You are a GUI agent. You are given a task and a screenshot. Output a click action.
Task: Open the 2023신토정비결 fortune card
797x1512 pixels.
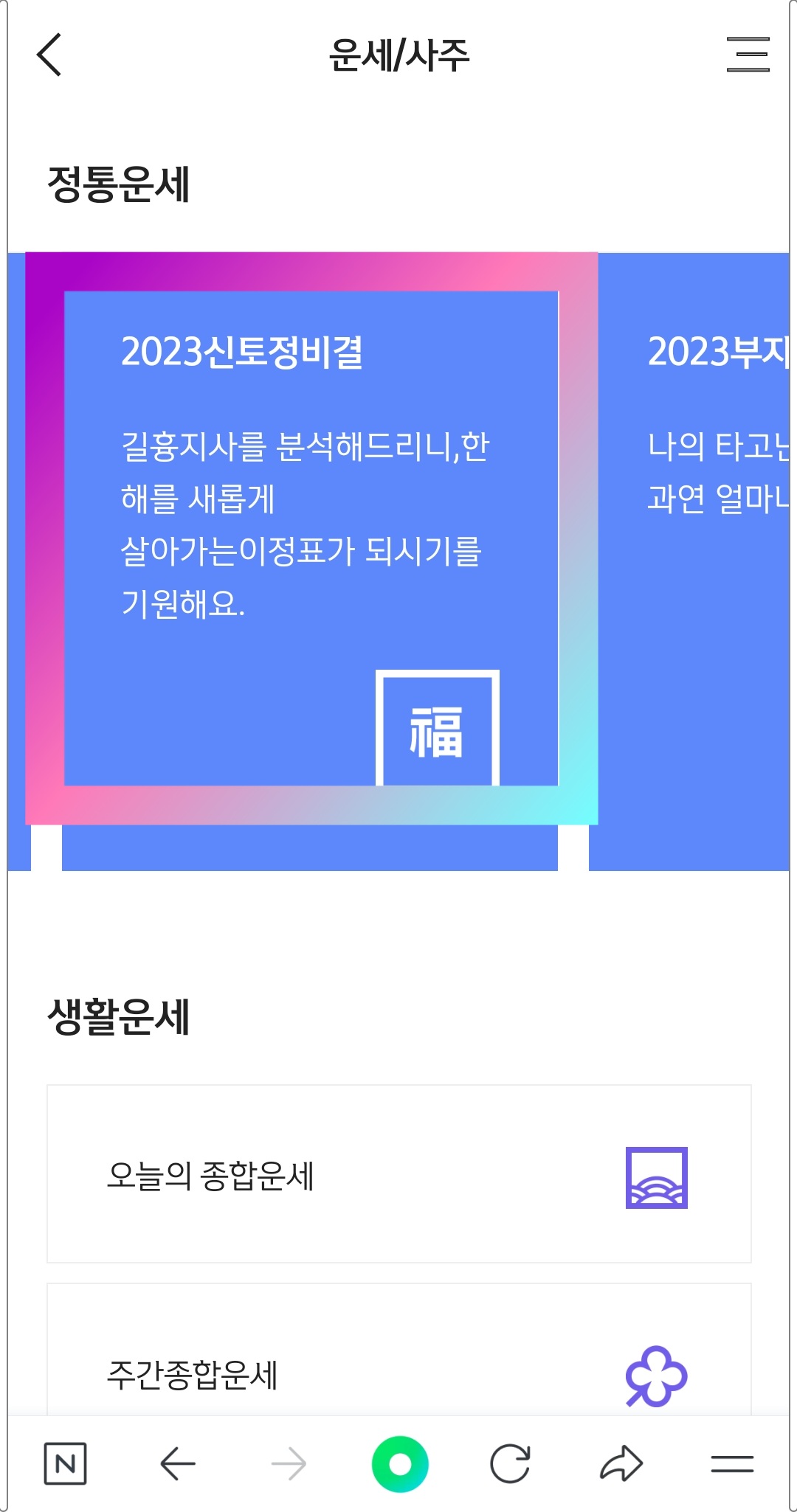[x=310, y=538]
